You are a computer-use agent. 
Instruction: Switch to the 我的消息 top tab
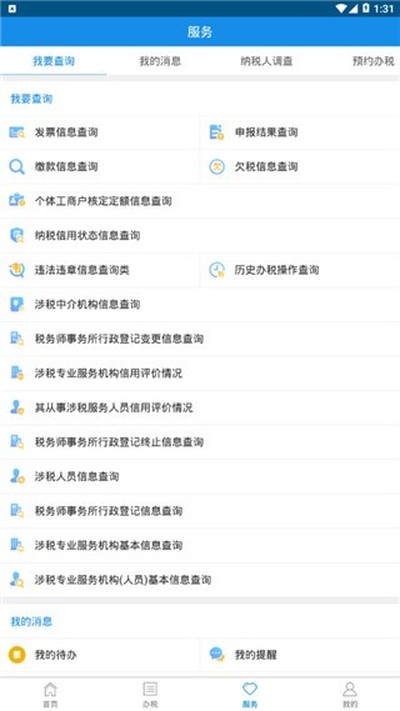coord(160,61)
